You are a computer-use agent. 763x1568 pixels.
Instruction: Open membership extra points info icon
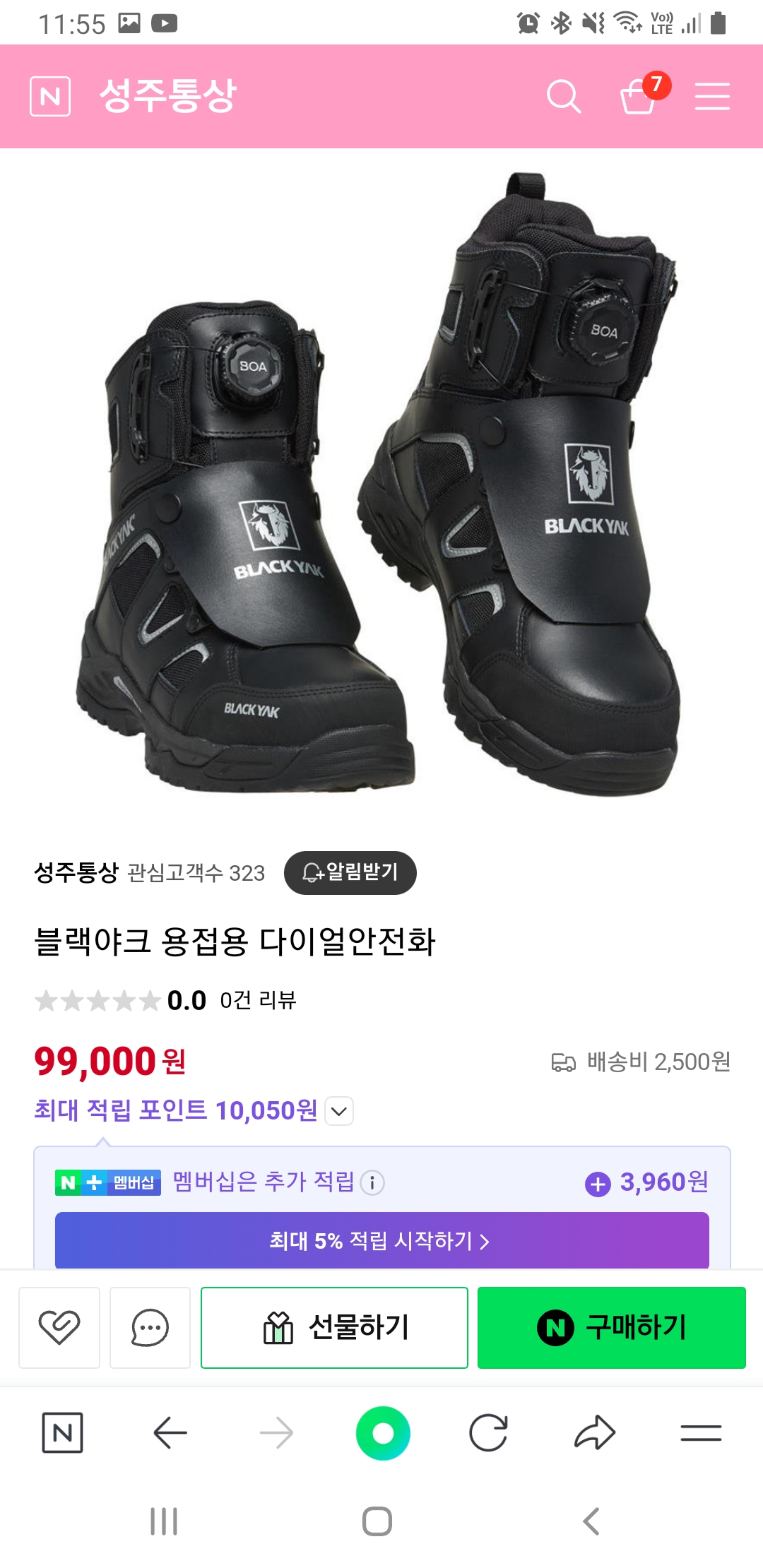(x=372, y=1182)
